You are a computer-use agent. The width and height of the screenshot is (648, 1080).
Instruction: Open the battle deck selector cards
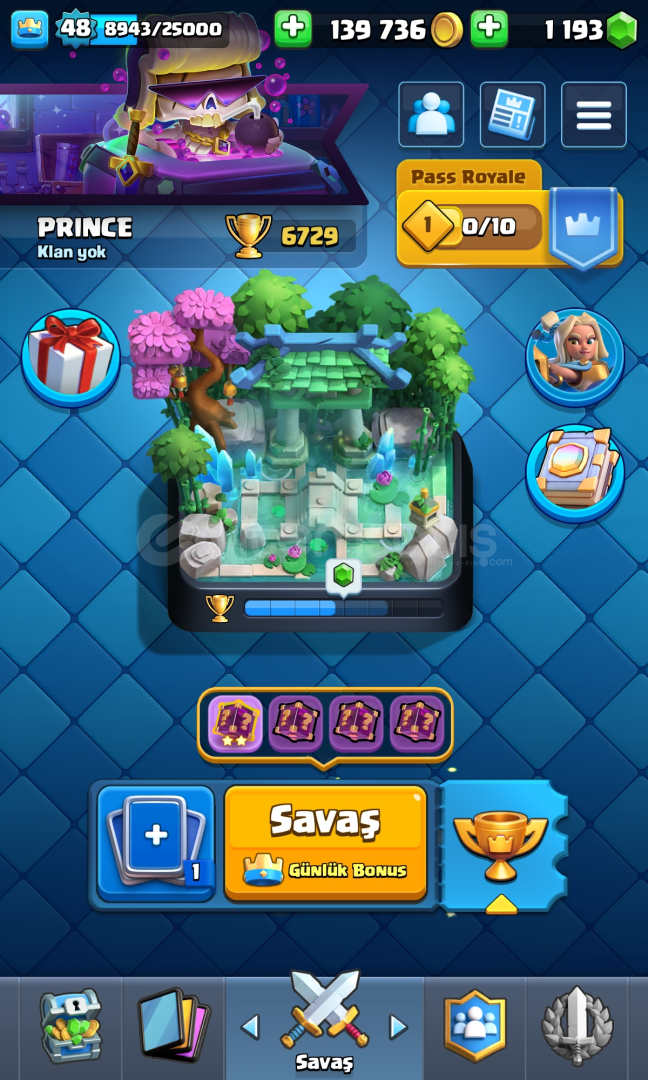pyautogui.click(x=156, y=843)
